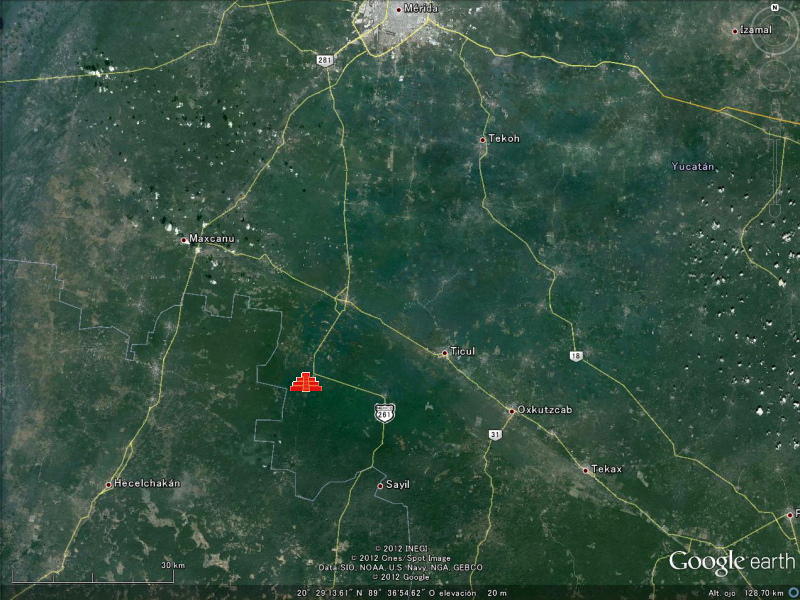Tap the look-around compass control

(774, 36)
